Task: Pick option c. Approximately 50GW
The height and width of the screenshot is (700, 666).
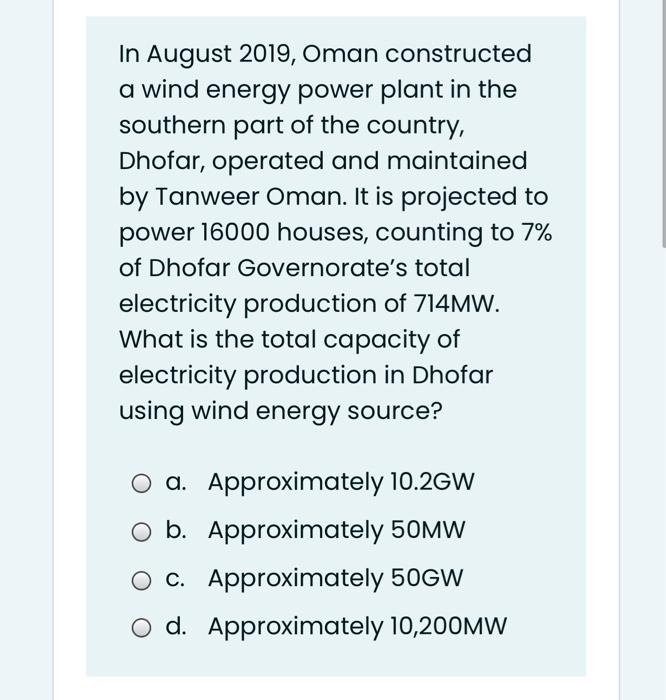Action: coord(142,579)
